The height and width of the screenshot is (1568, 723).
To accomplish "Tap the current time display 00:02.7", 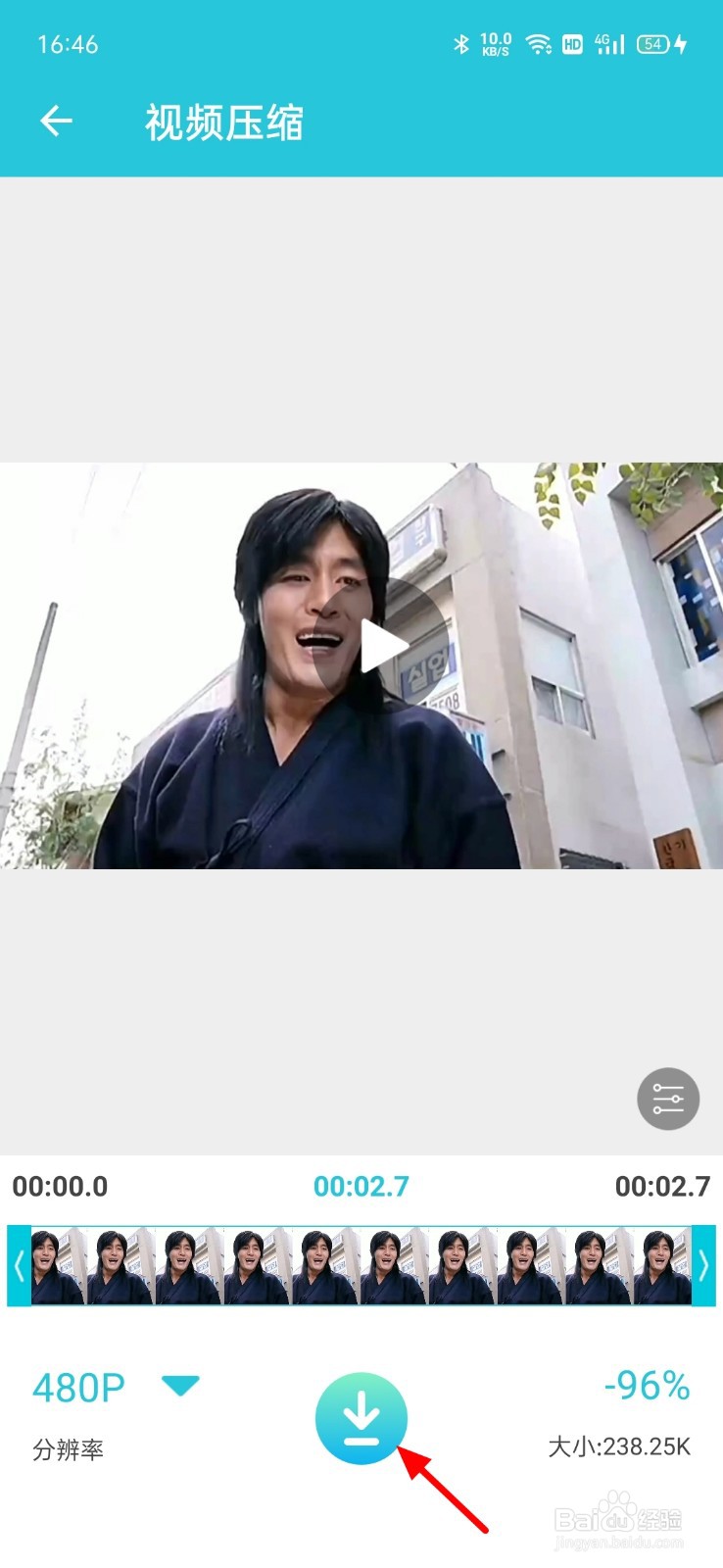I will pos(361,1187).
